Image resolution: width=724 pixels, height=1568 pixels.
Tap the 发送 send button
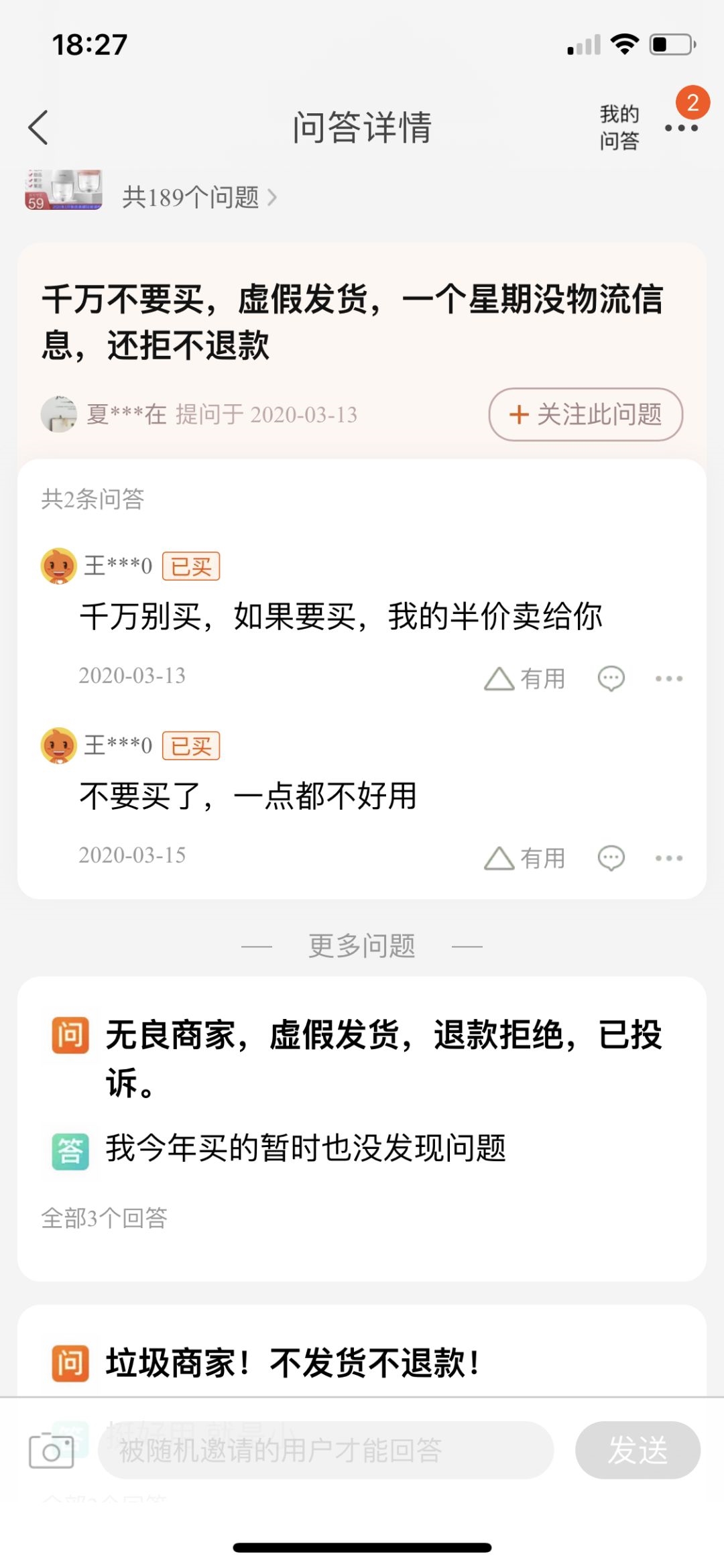point(637,1447)
